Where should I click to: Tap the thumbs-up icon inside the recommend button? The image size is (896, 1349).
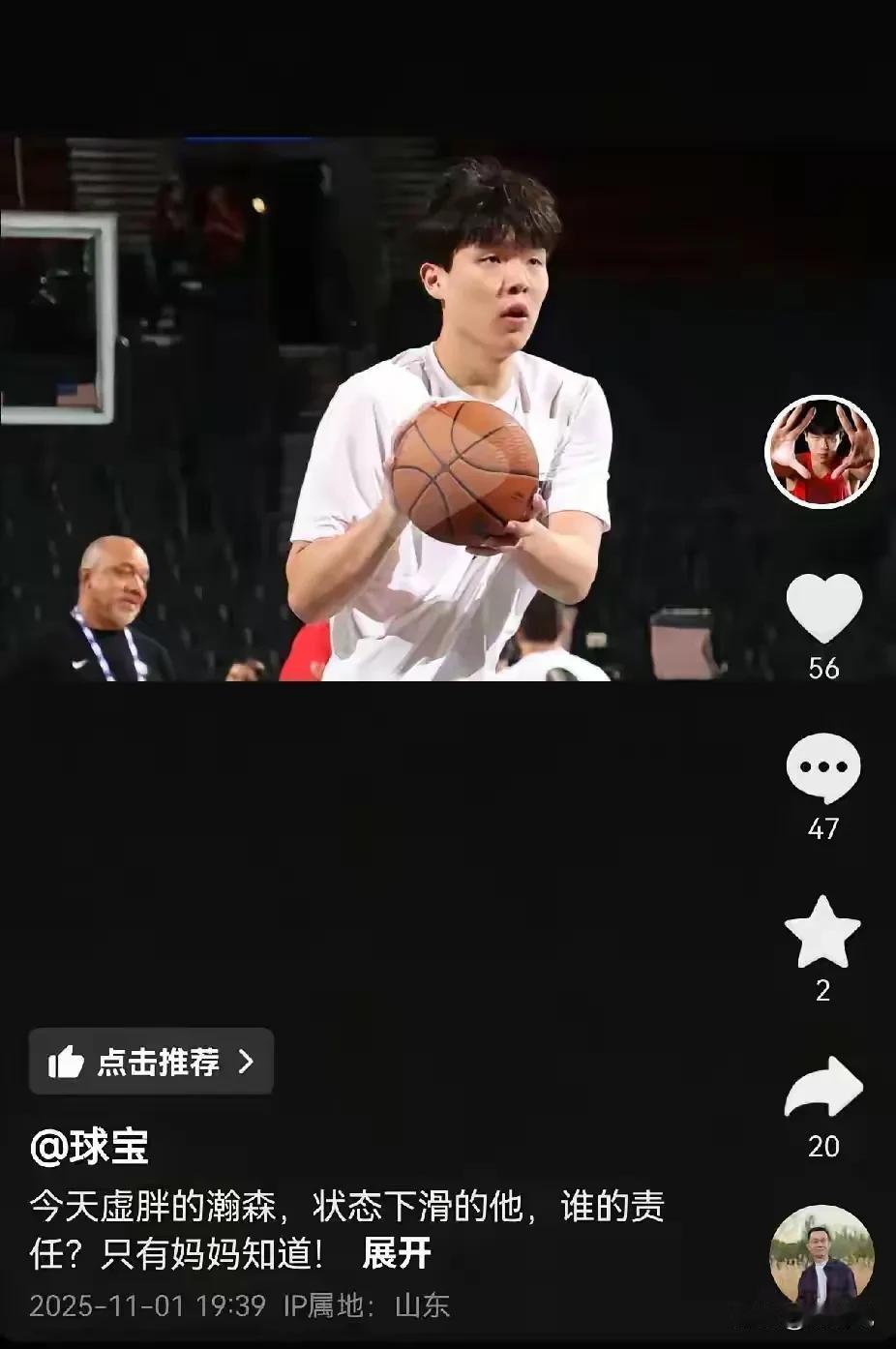65,1062
